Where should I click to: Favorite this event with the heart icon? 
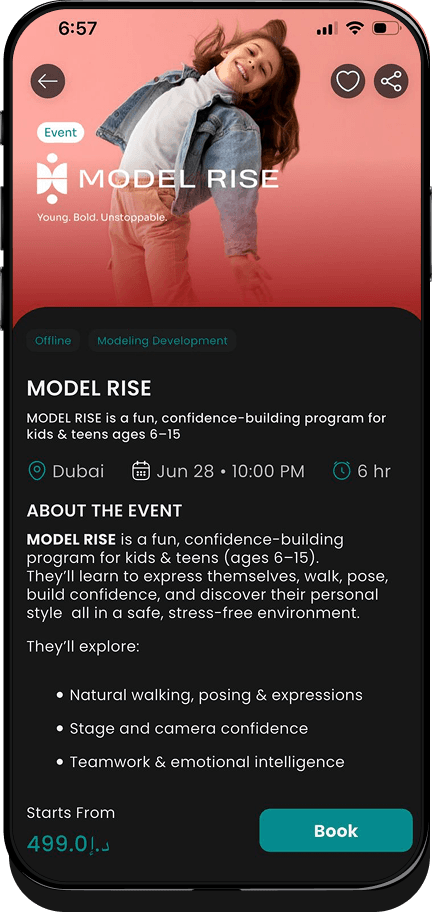point(348,81)
